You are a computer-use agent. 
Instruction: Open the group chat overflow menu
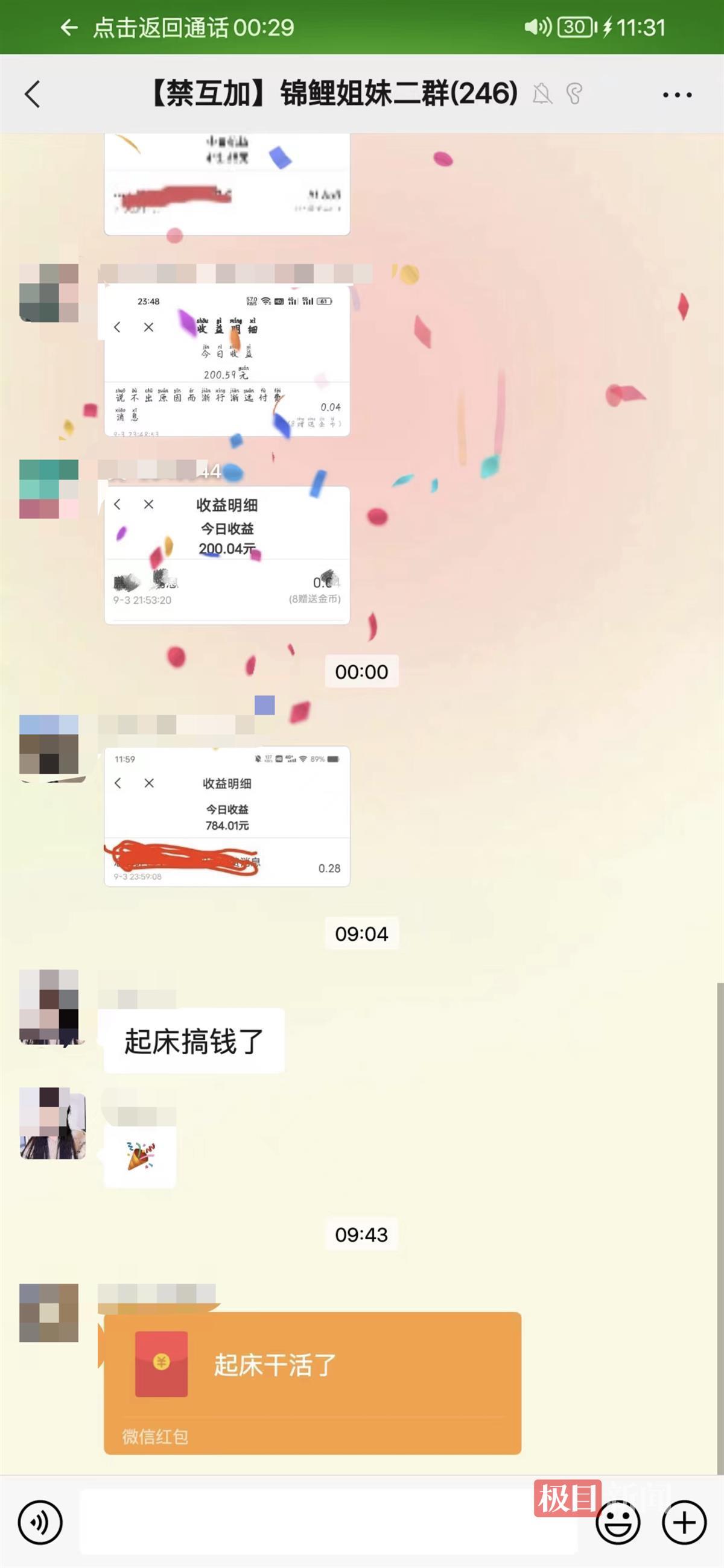[x=676, y=95]
